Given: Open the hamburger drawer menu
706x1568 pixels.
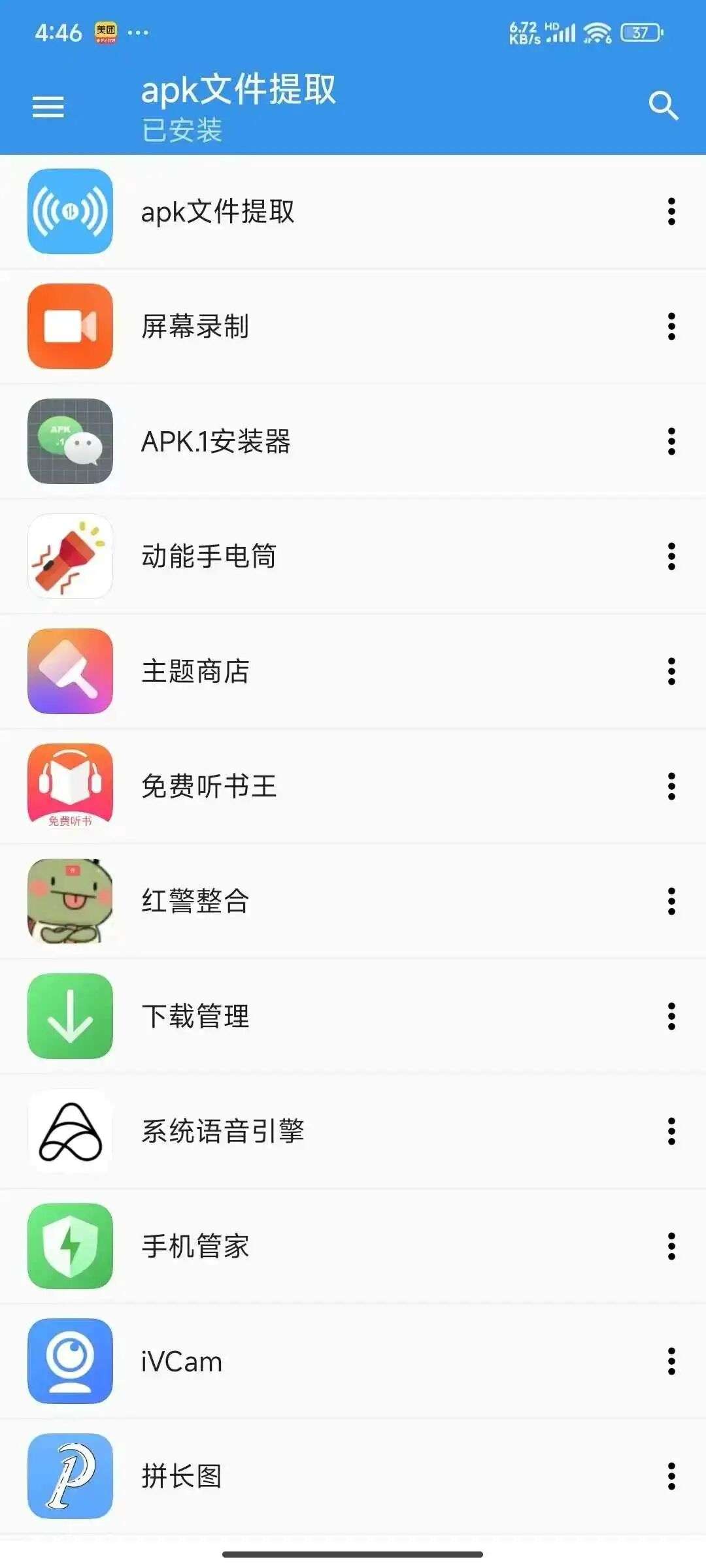Looking at the screenshot, I should click(48, 106).
